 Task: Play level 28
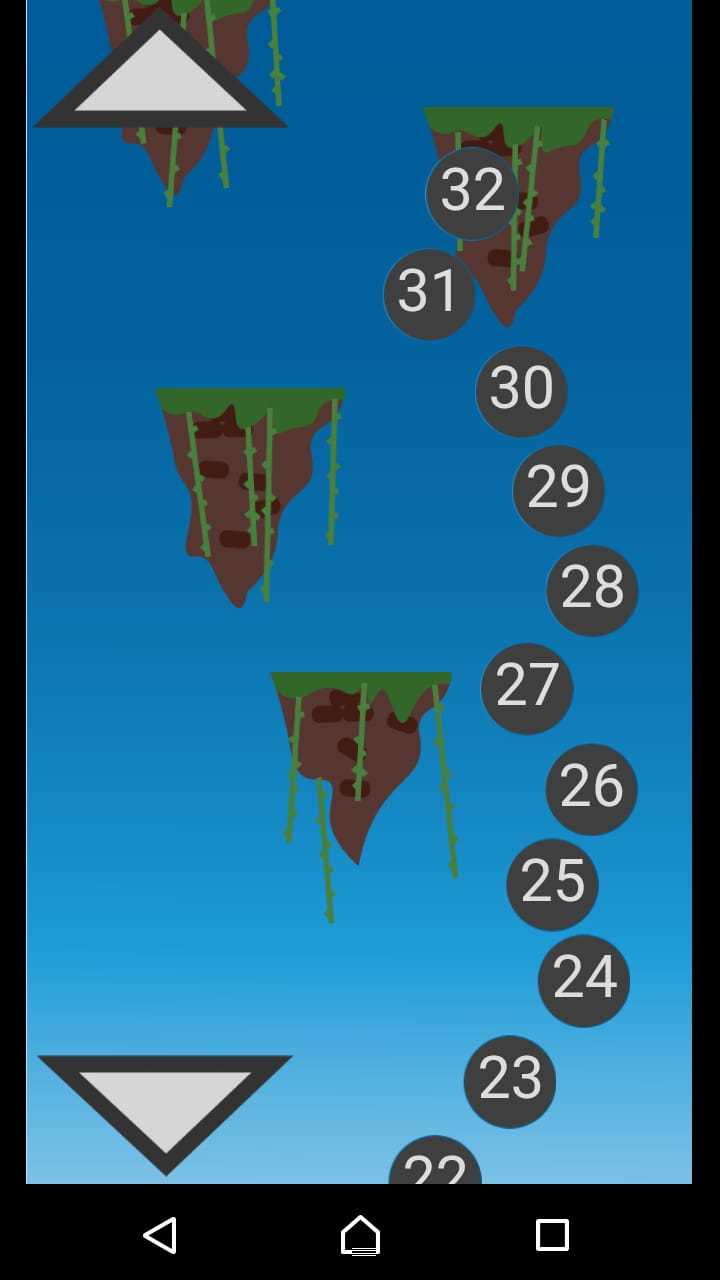(592, 590)
